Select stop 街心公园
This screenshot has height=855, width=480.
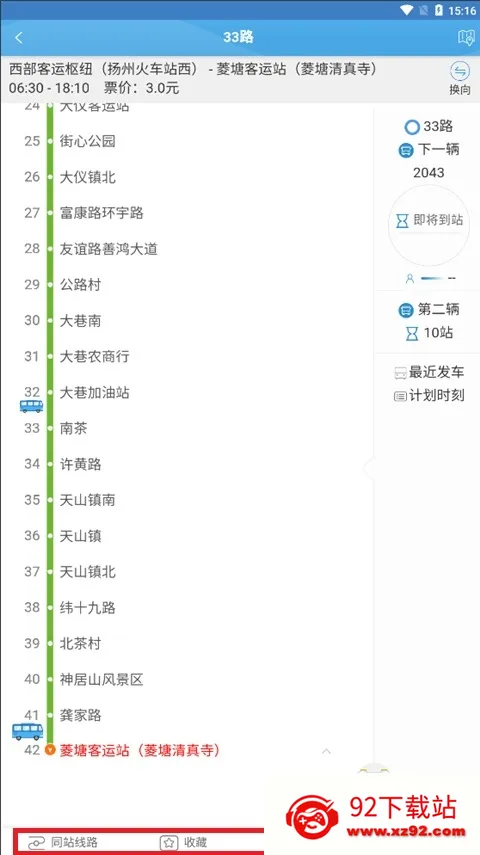tap(87, 141)
